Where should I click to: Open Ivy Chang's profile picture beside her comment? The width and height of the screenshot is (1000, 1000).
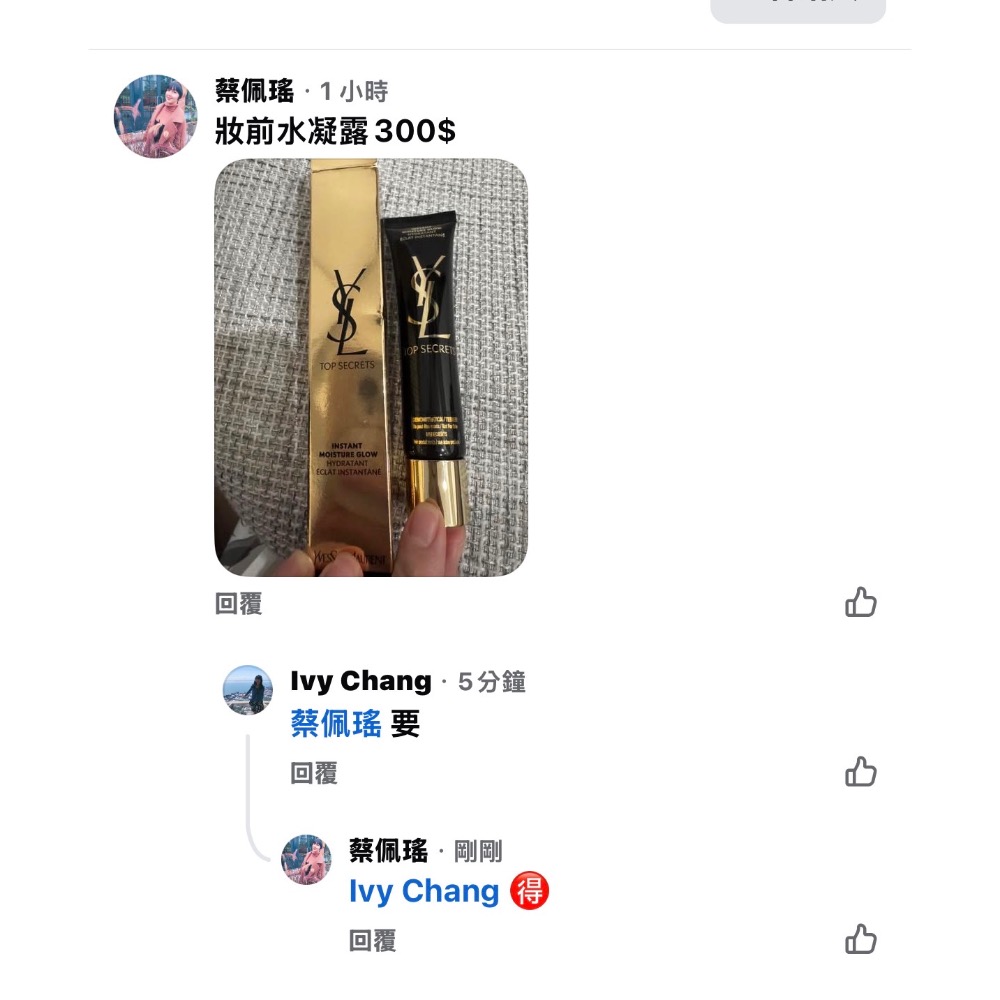pos(247,690)
